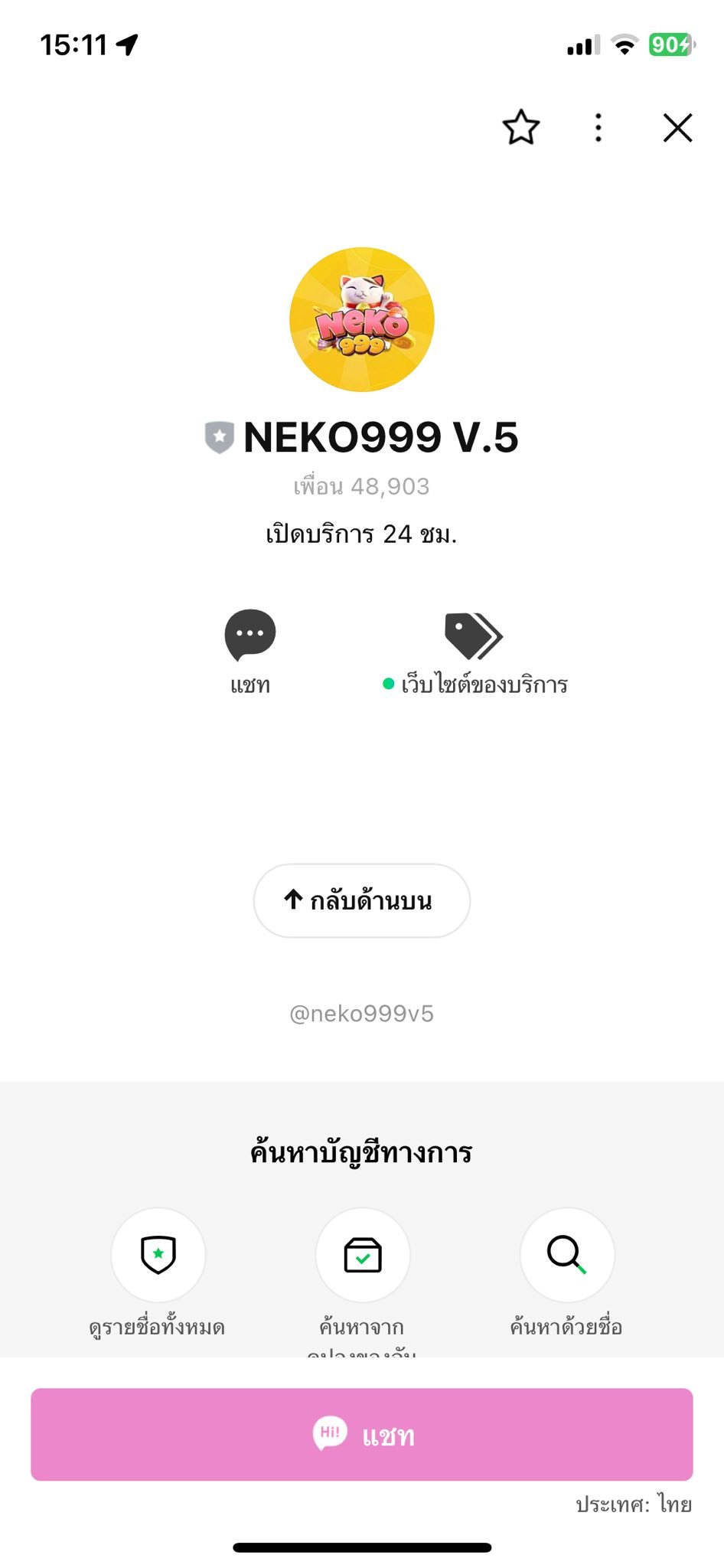This screenshot has height=1568, width=724.
Task: Open ดูรายชื่อทั้งหมด official account list
Action: (158, 1255)
